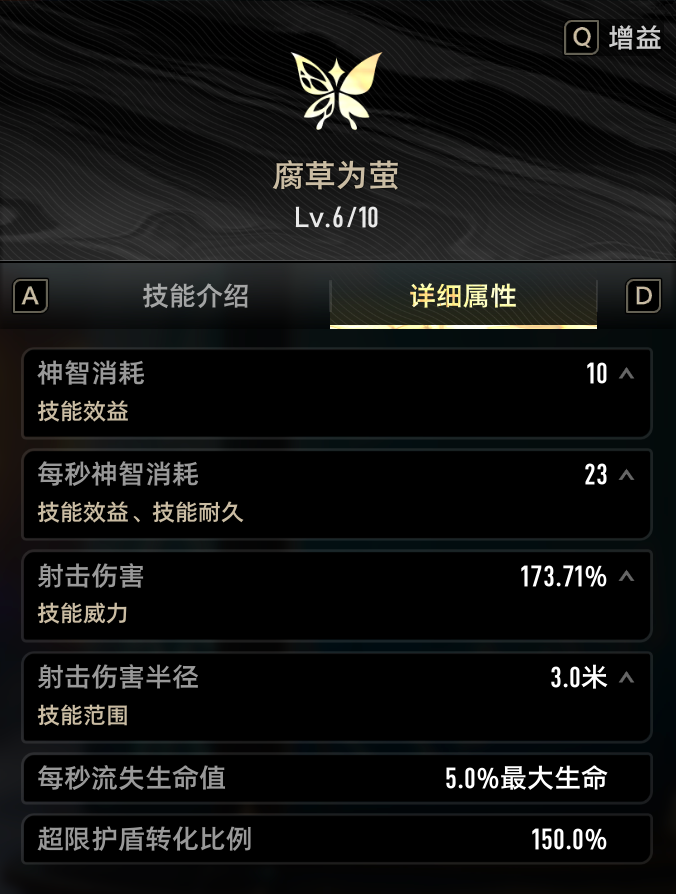Viewport: 676px width, 894px height.
Task: Collapse the 射击伤害半径 attribute row
Action: point(627,678)
